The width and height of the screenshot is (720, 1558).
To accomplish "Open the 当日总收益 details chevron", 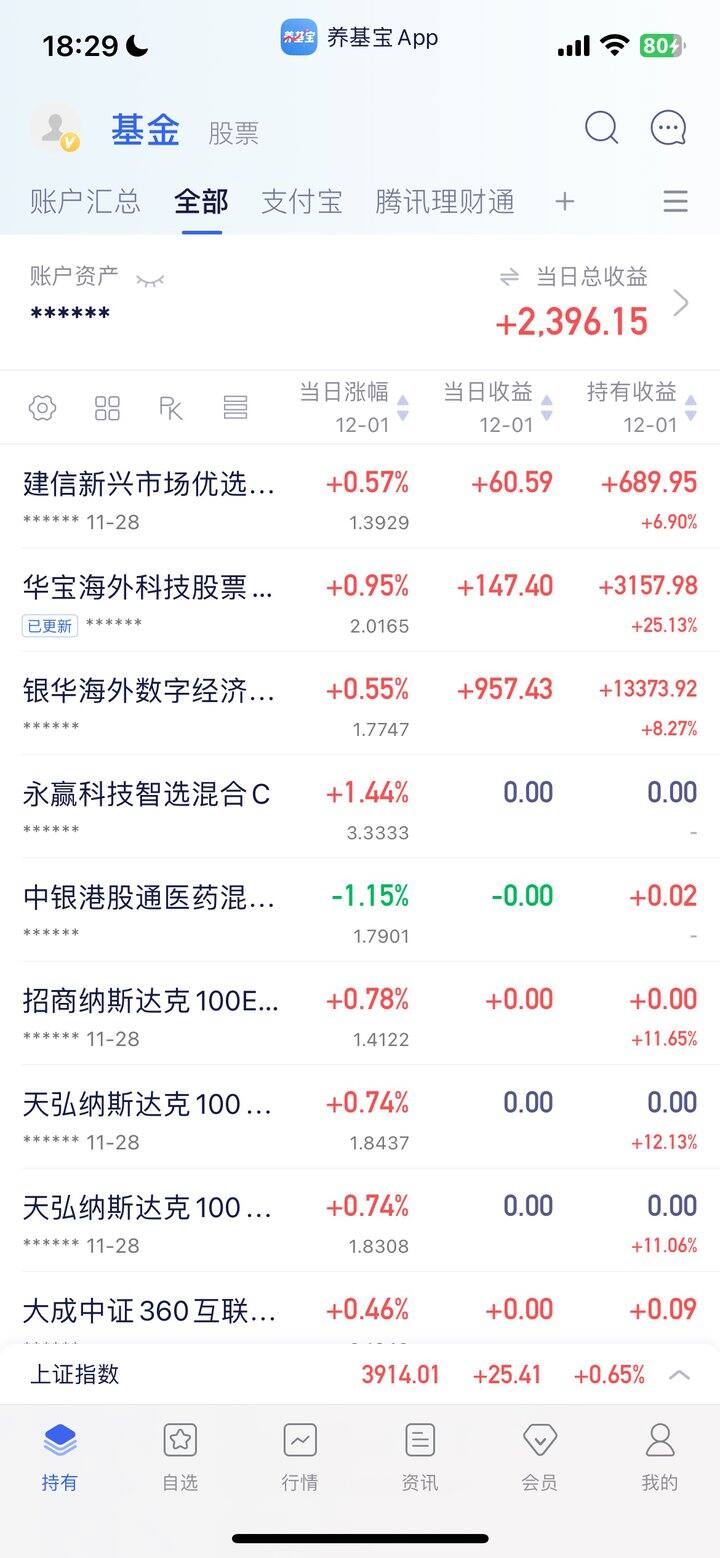I will pyautogui.click(x=681, y=302).
